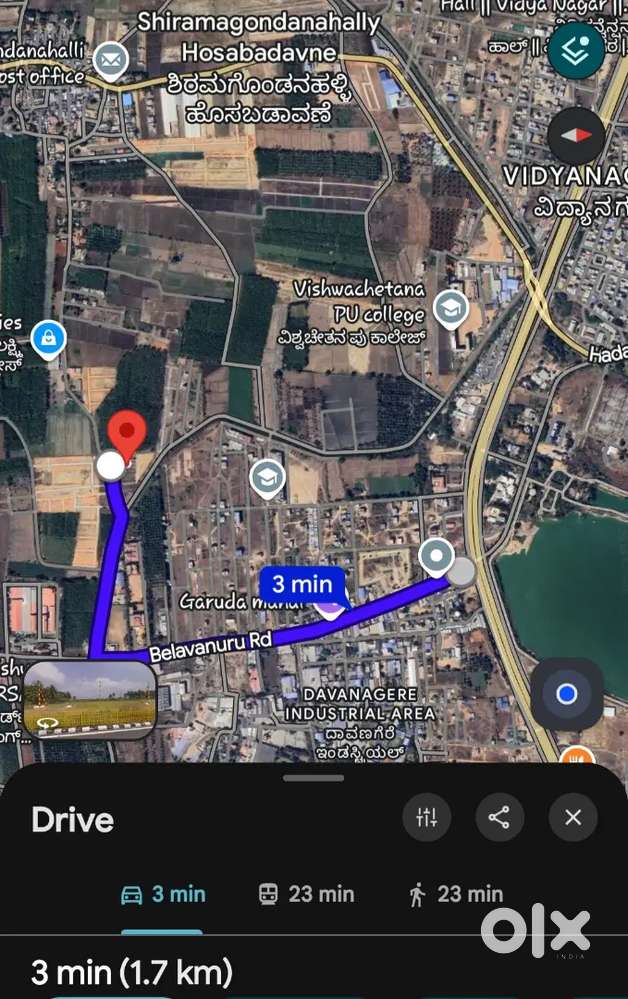Open route options settings
This screenshot has height=999, width=628.
tap(427, 818)
